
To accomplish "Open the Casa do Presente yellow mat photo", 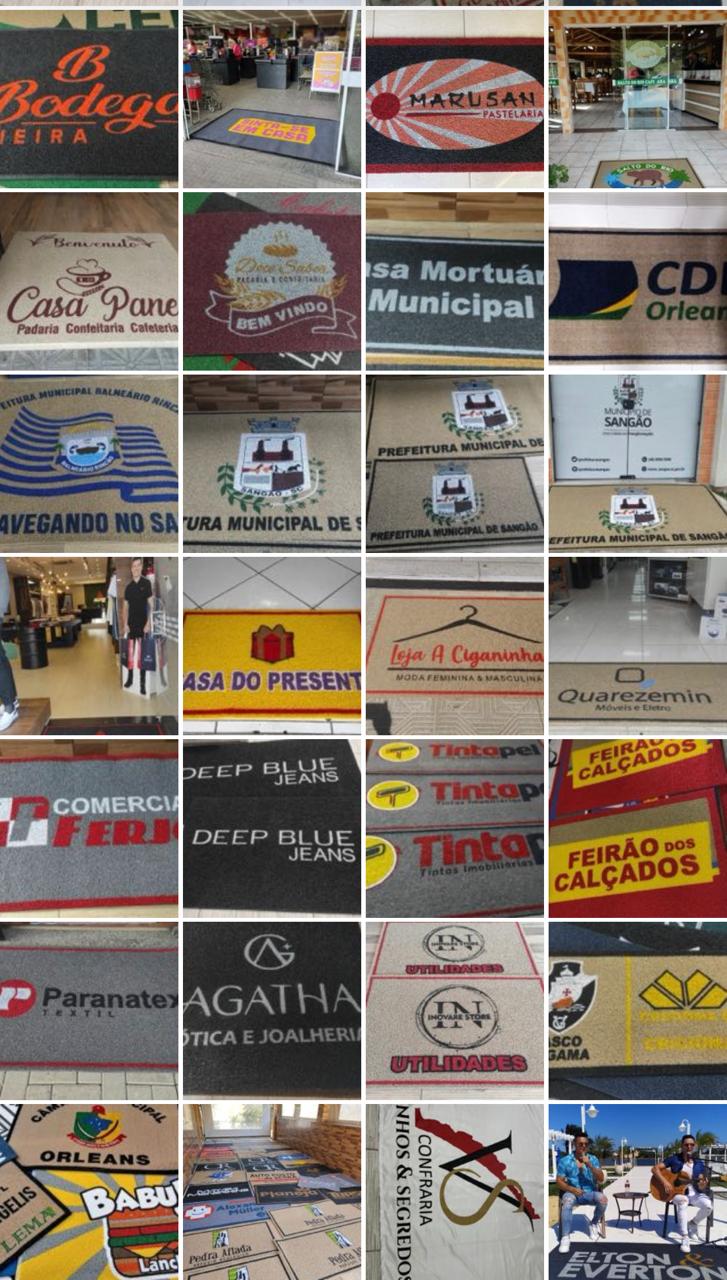I will 271,646.
